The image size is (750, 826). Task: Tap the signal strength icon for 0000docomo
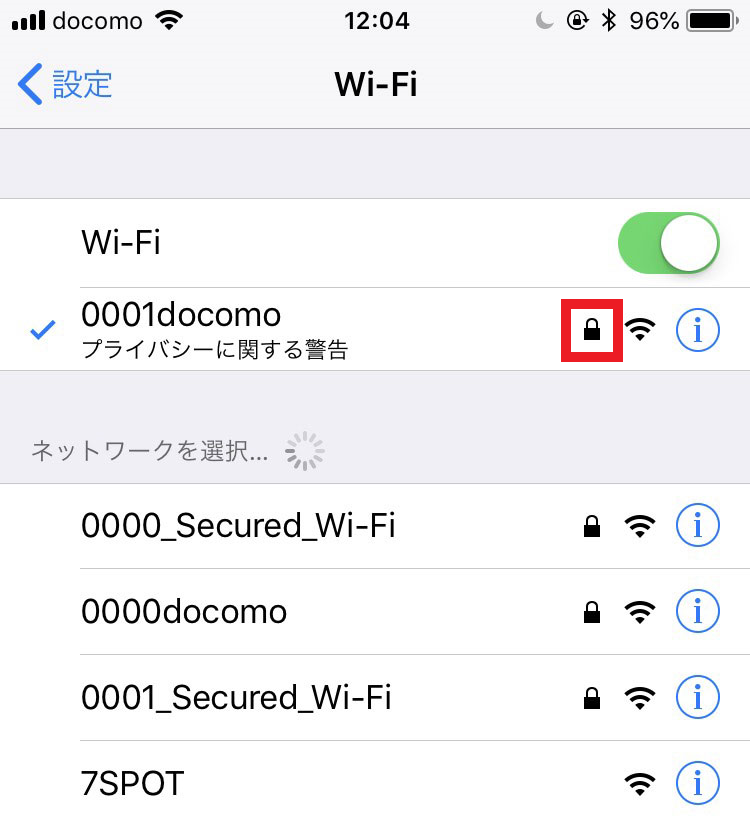[x=640, y=611]
